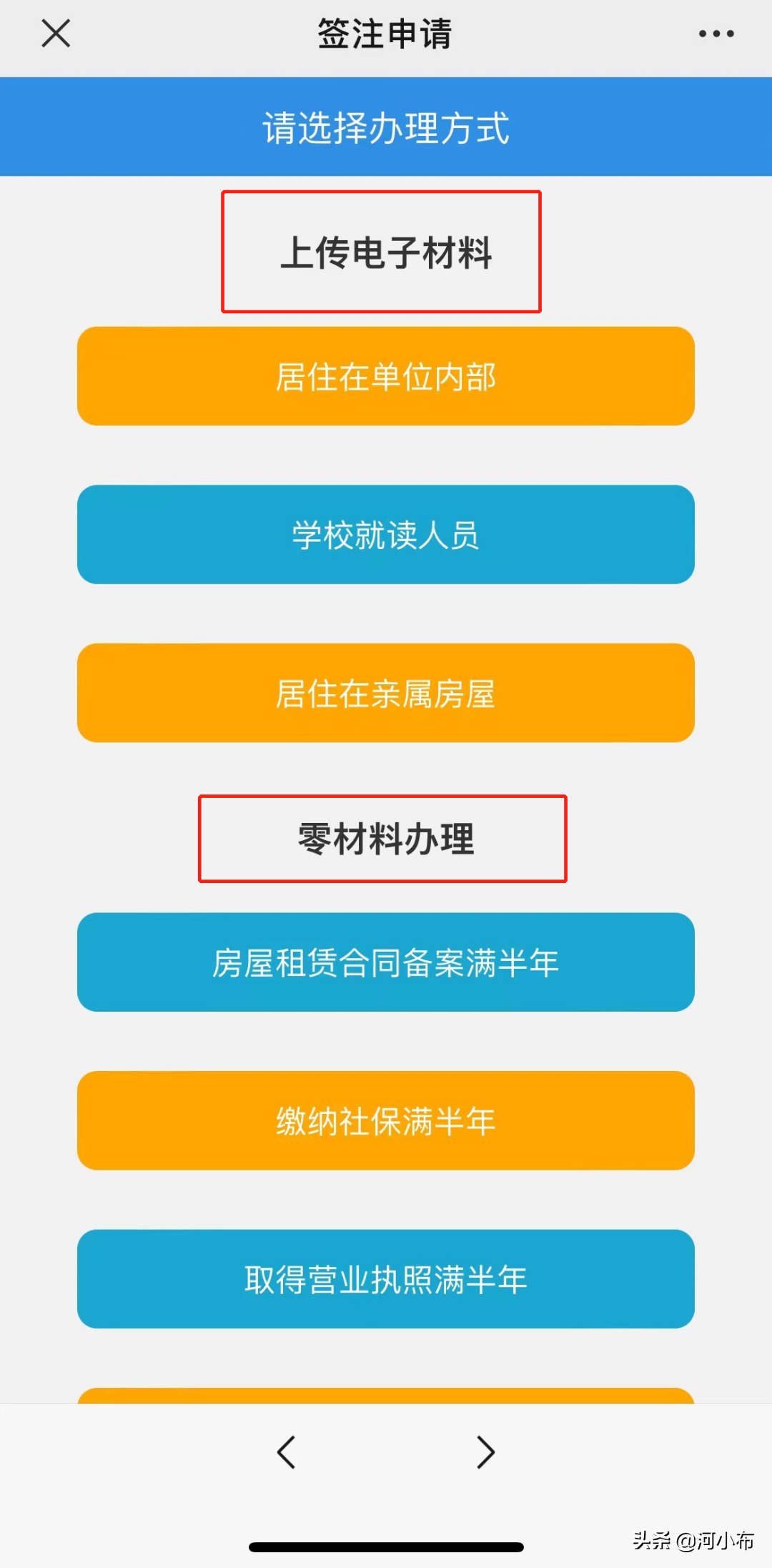Click the partially visible bottom orange button

click(386, 1394)
